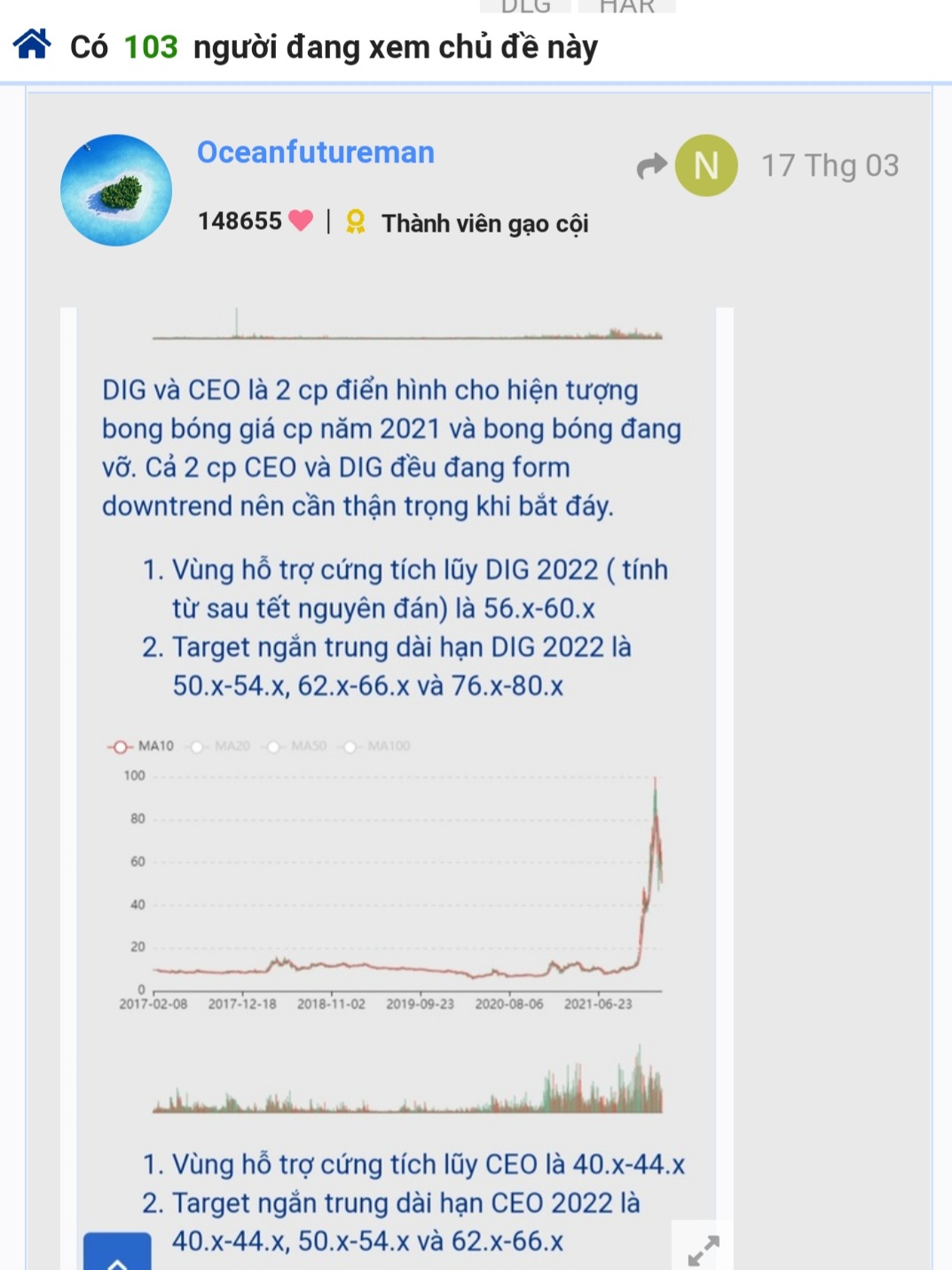Jump back to top with the blue arrow button

[117, 1255]
